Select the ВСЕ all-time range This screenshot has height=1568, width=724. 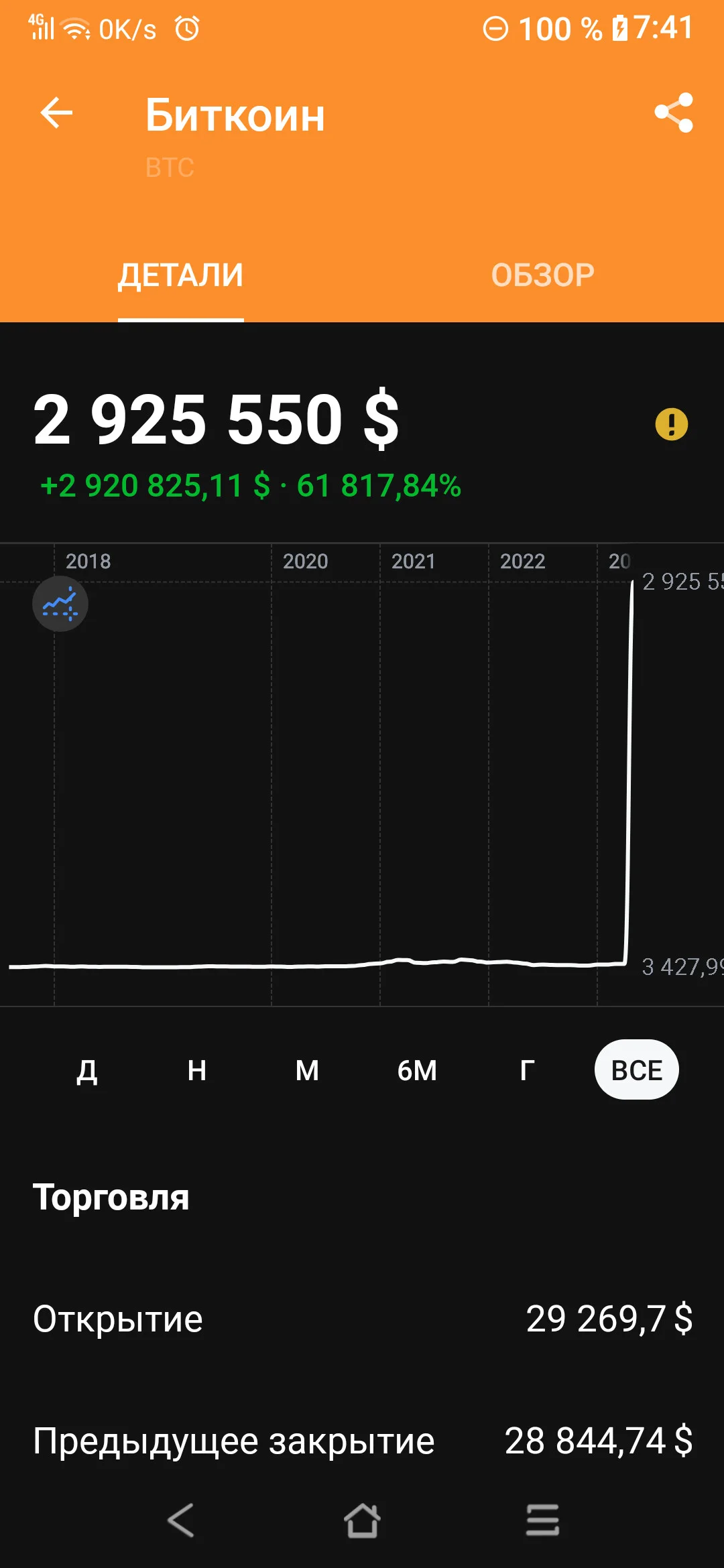pos(637,1070)
